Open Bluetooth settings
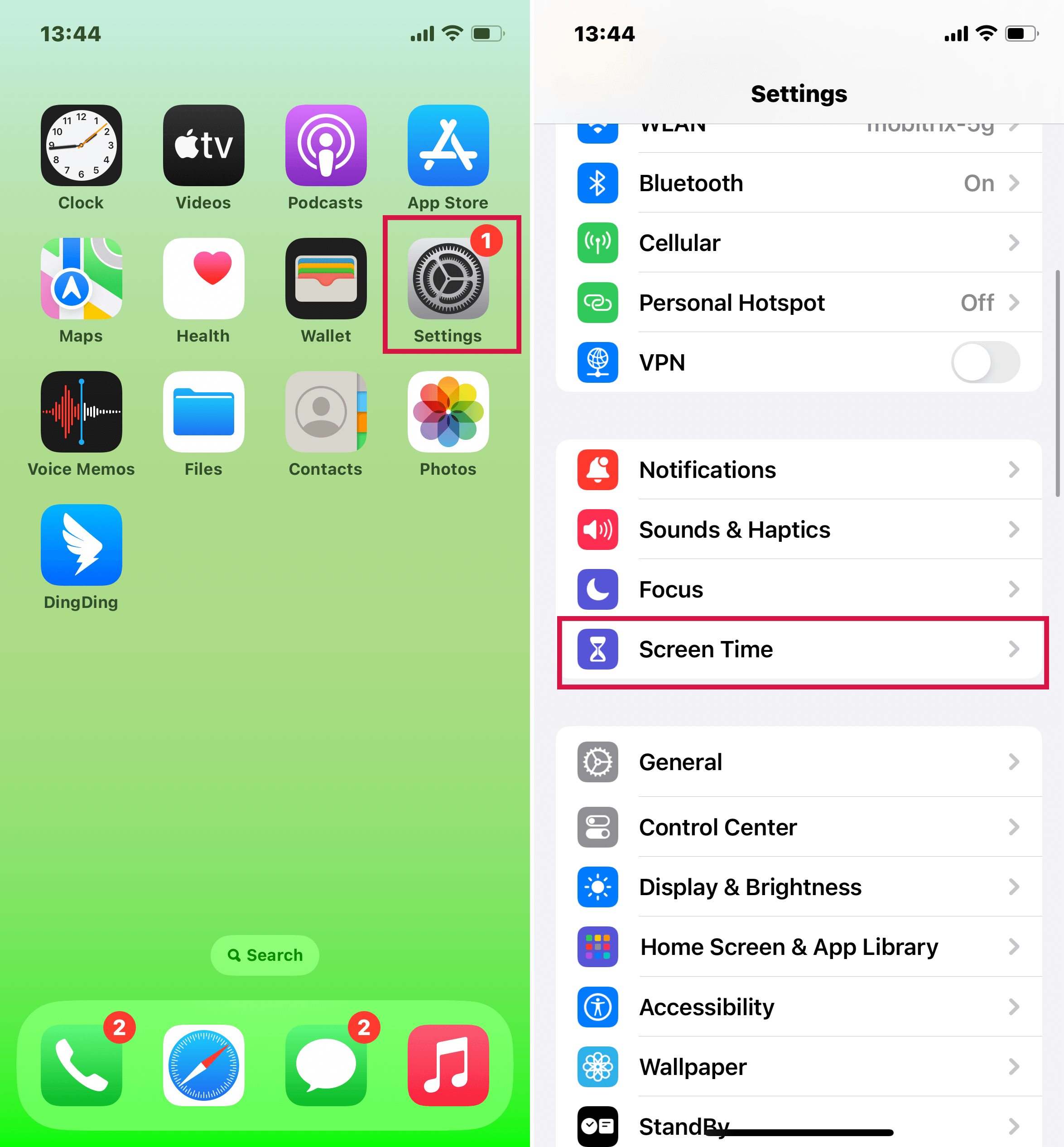Screen dimensions: 1064x1147 pyautogui.click(x=798, y=183)
